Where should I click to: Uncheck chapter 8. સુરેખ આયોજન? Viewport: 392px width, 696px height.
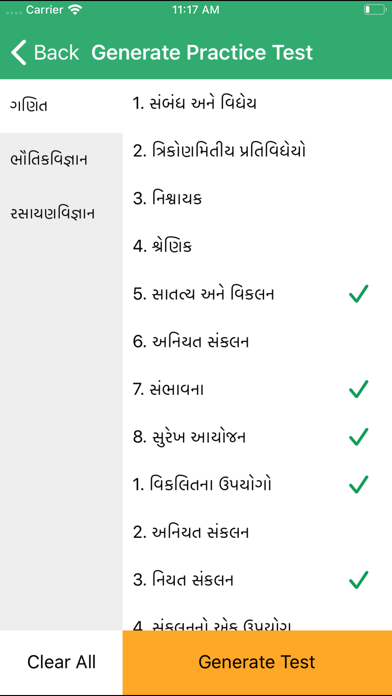tap(257, 437)
